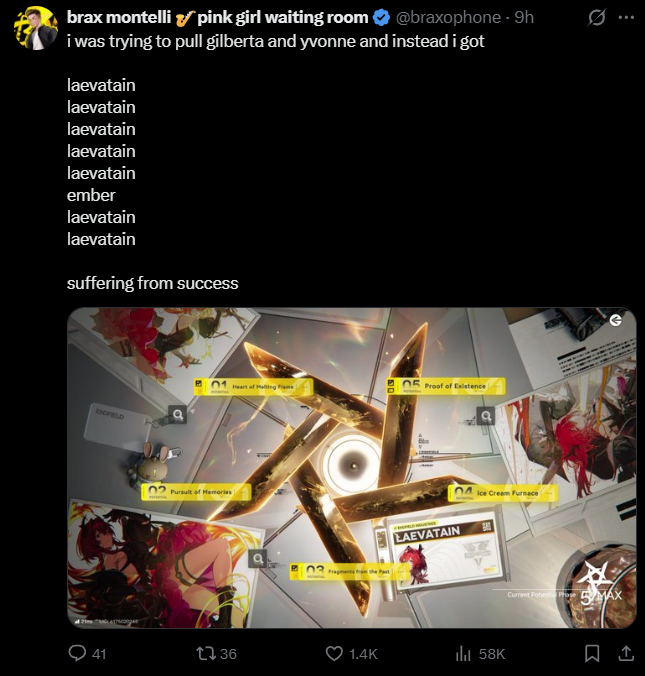This screenshot has height=676, width=645.
Task: Bookmark this post
Action: point(592,654)
